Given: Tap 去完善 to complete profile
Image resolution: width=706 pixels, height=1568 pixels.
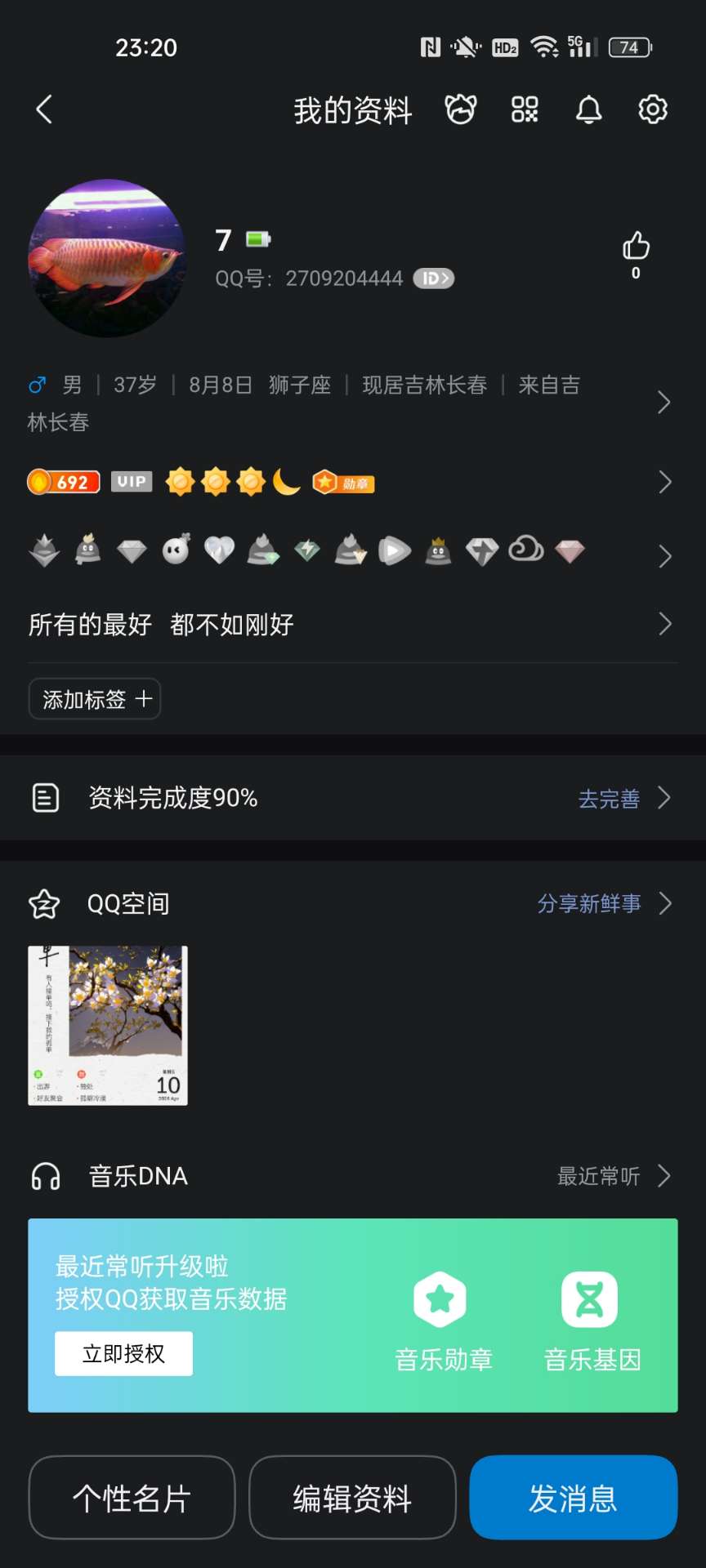Looking at the screenshot, I should pos(610,798).
